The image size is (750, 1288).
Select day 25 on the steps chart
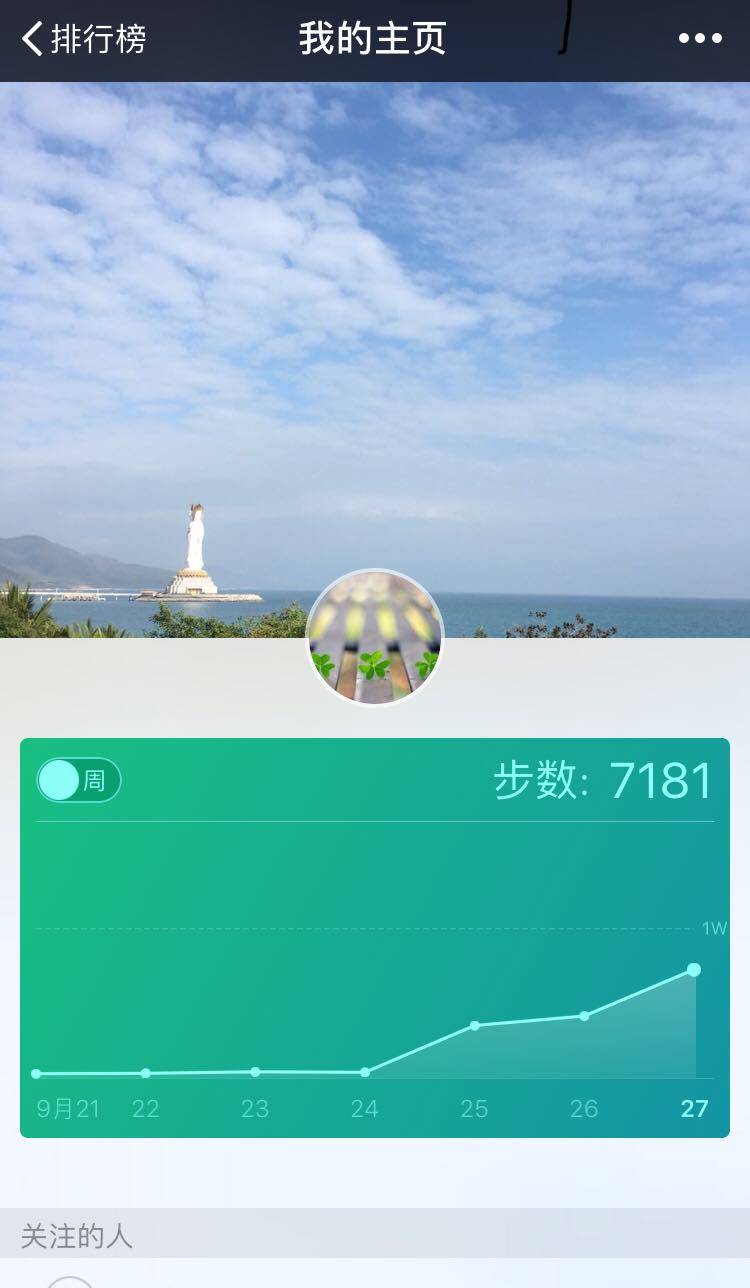tap(475, 1026)
